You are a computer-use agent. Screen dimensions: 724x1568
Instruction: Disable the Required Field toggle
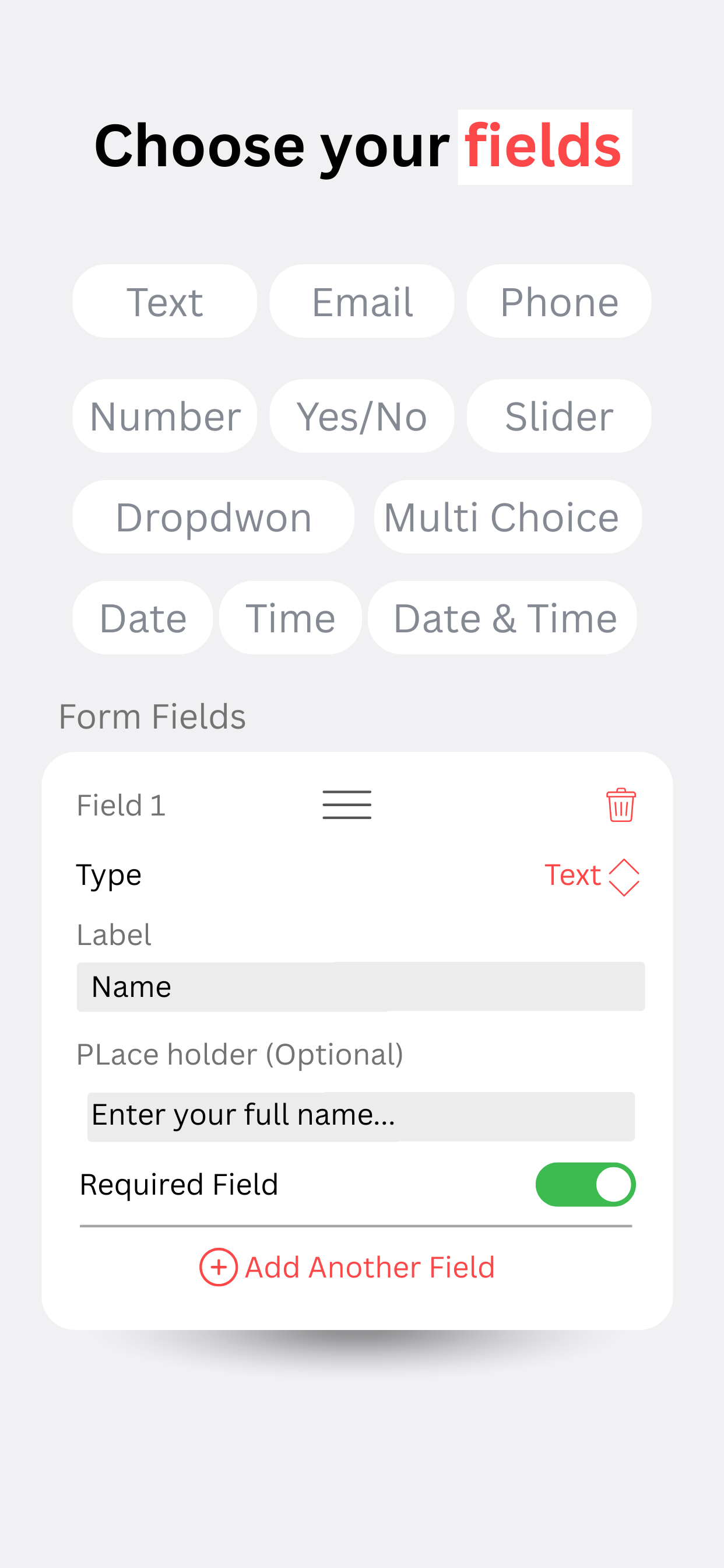point(584,1184)
